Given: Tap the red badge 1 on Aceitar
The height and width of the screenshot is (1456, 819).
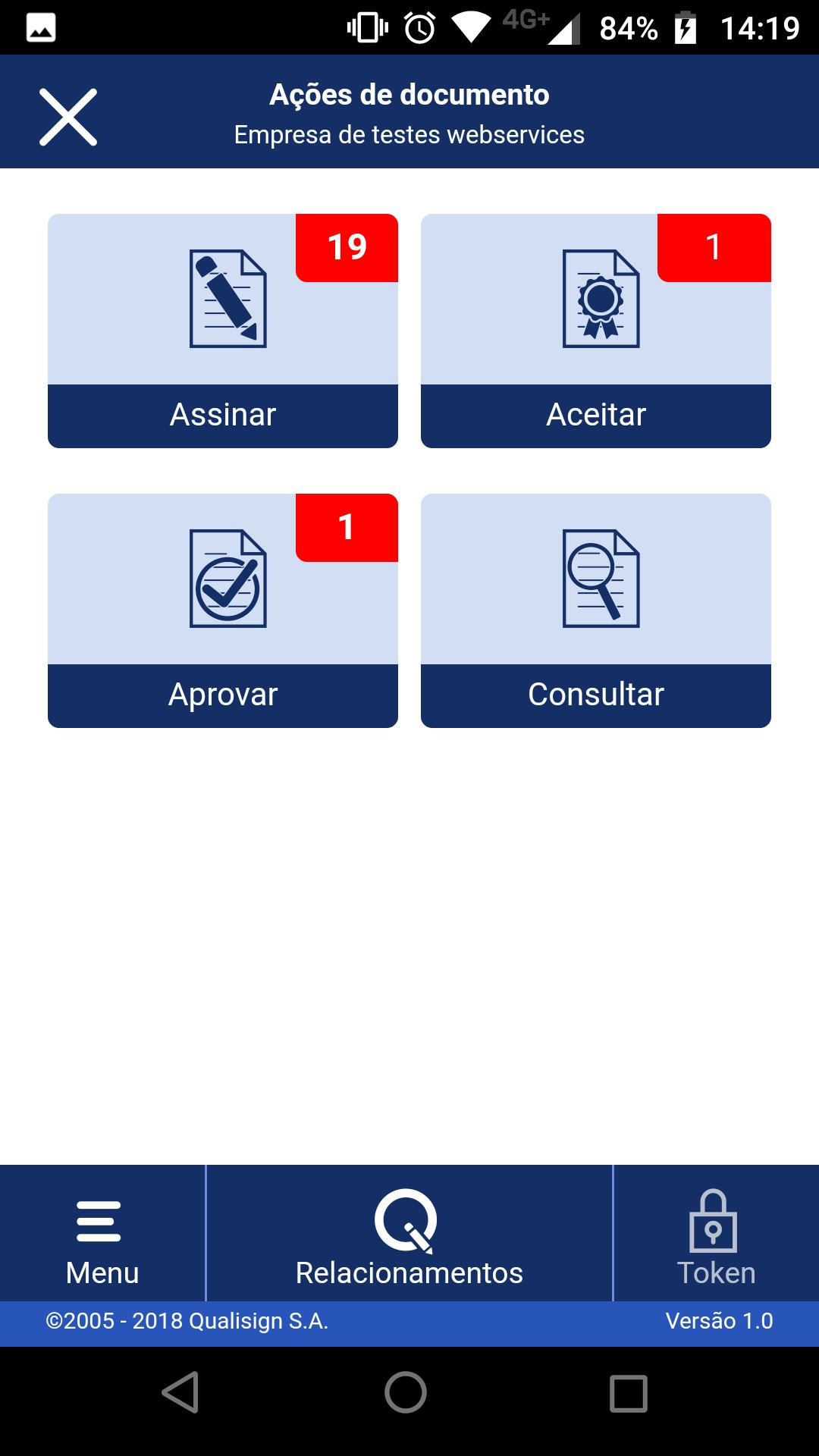Looking at the screenshot, I should pos(714,246).
